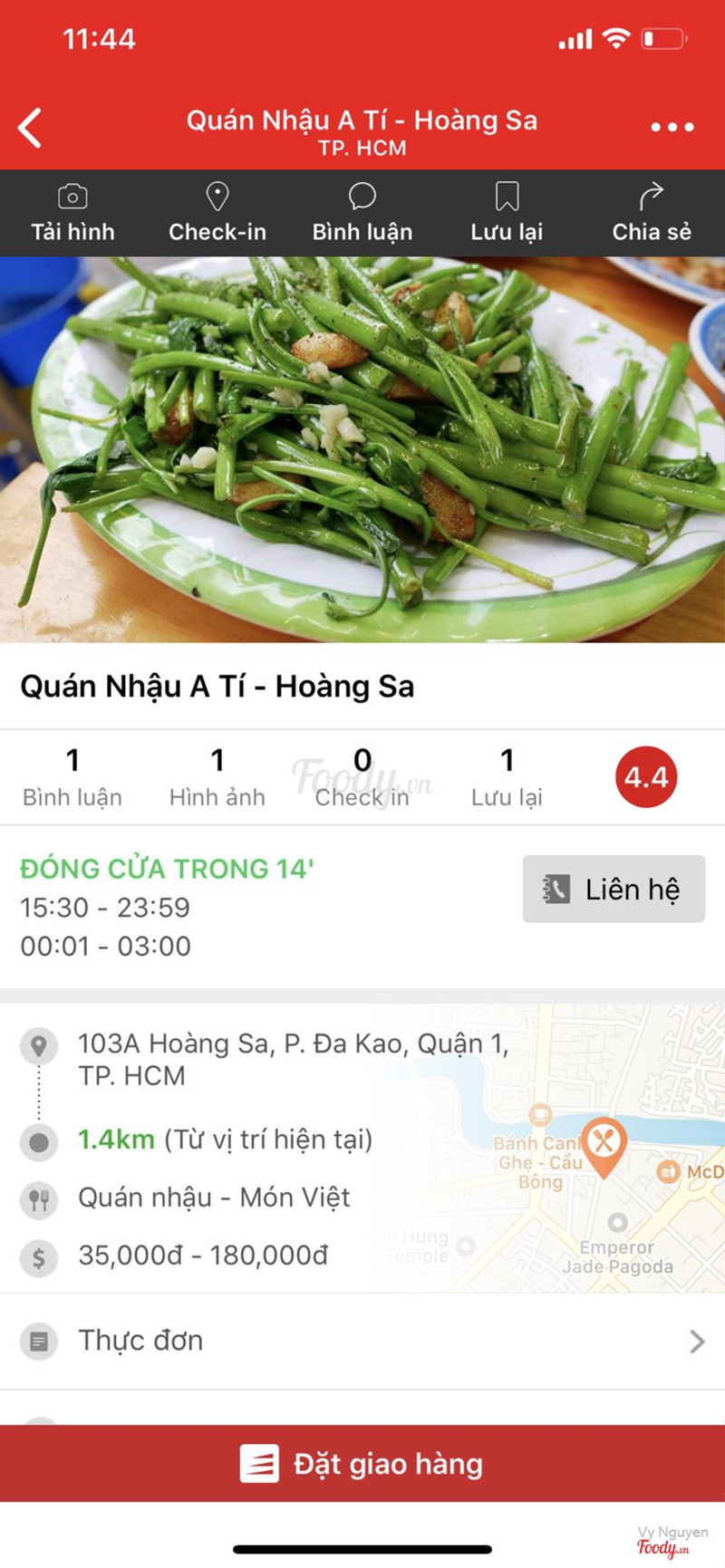The height and width of the screenshot is (1568, 725).
Task: Open the Thực đơn menu row
Action: (362, 1341)
